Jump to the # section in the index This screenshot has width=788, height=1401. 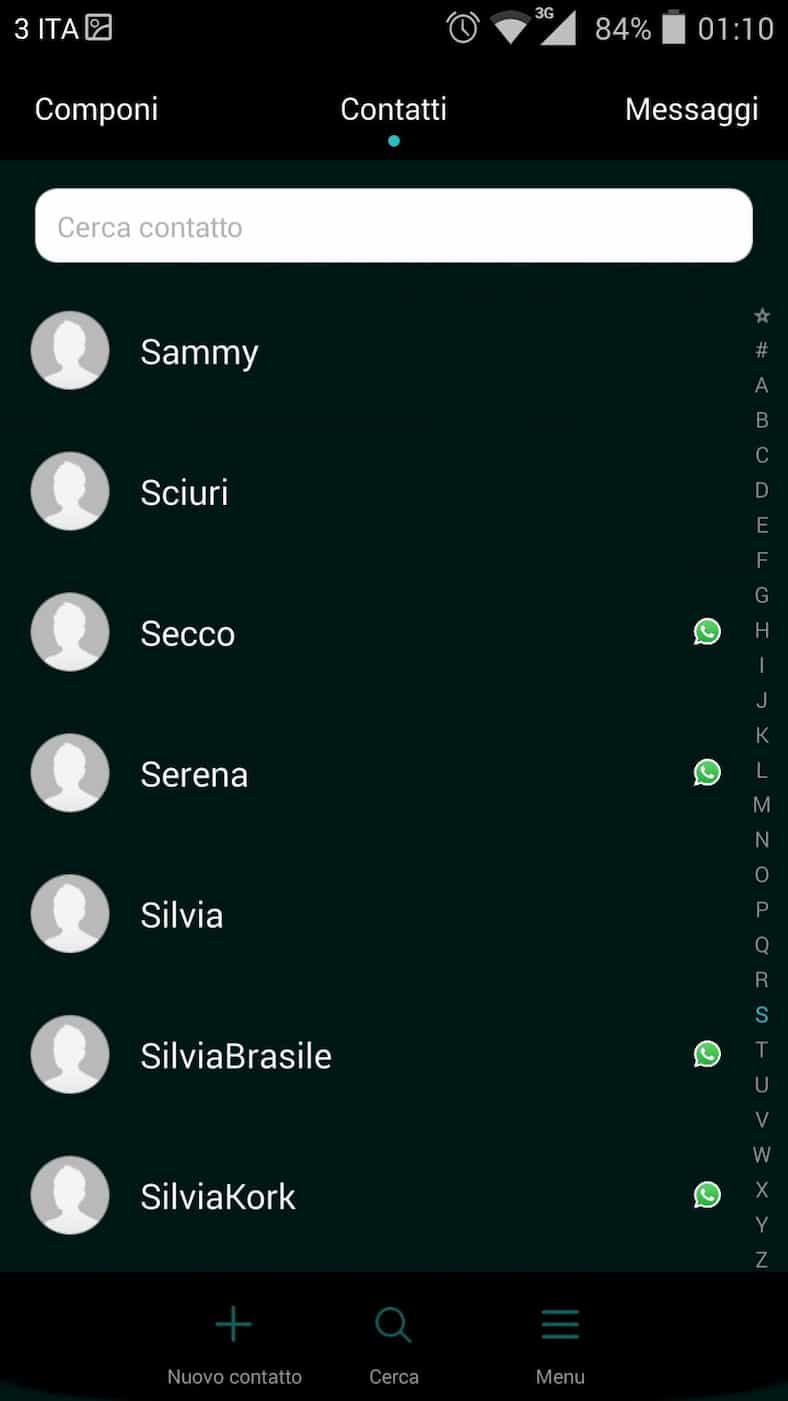(x=762, y=350)
